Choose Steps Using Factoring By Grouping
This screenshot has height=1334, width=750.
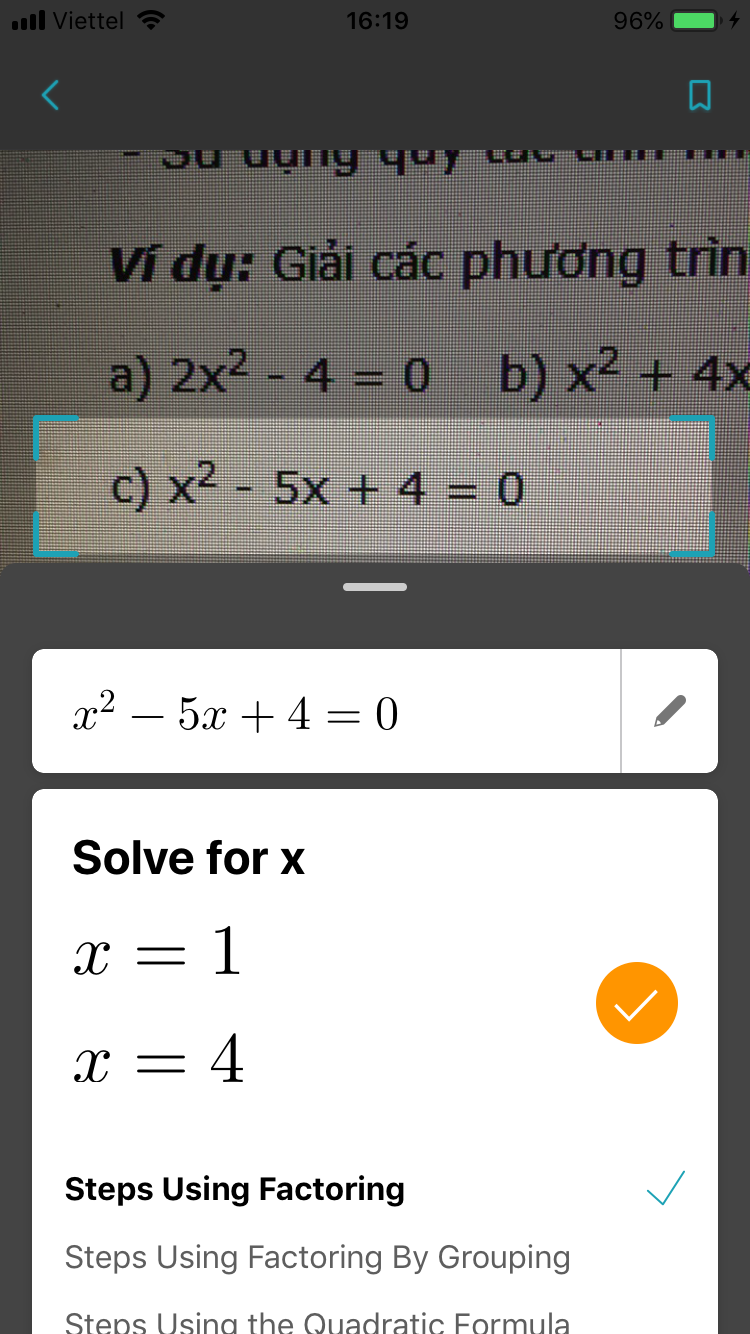point(317,1257)
